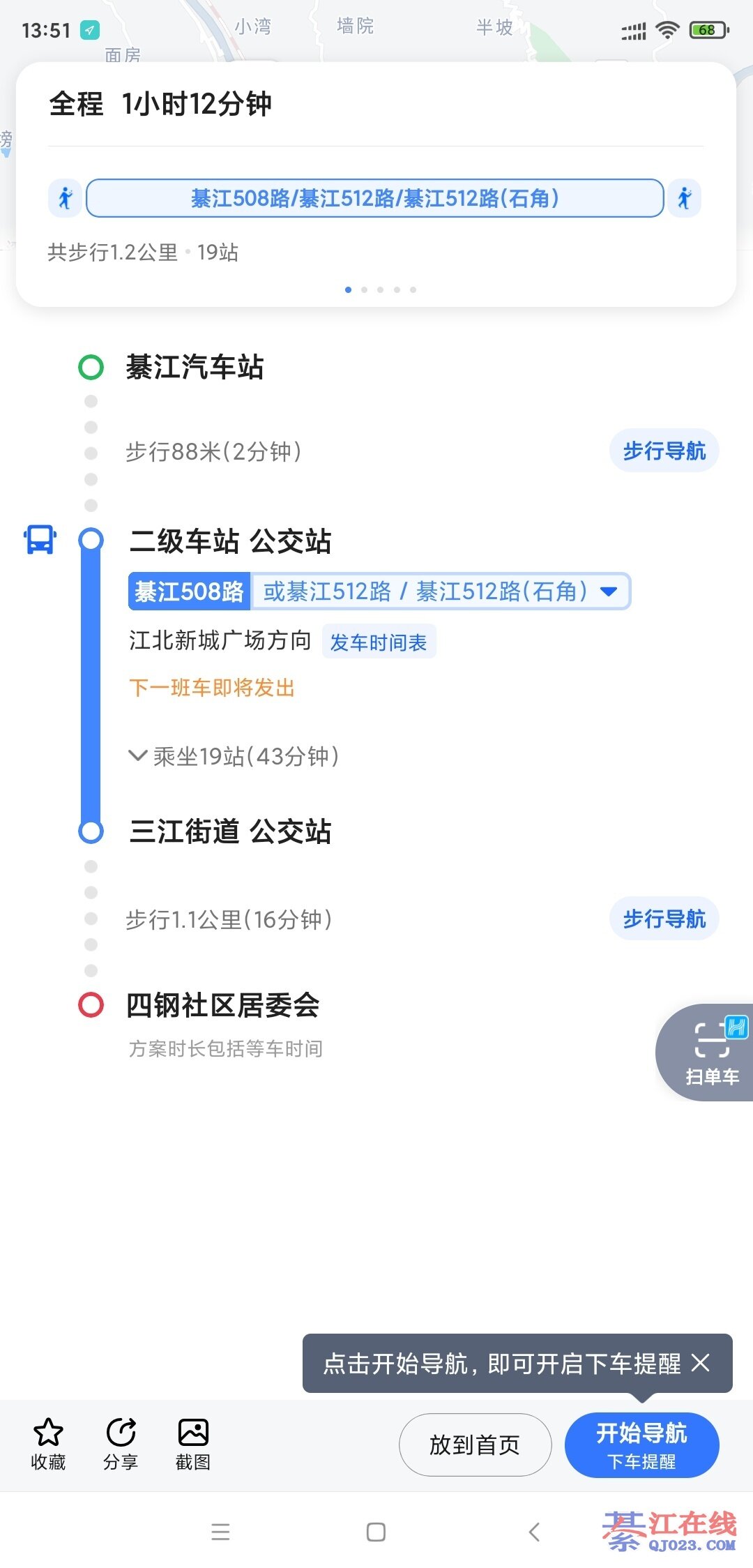Tap 开始导航 to start navigation

641,1445
